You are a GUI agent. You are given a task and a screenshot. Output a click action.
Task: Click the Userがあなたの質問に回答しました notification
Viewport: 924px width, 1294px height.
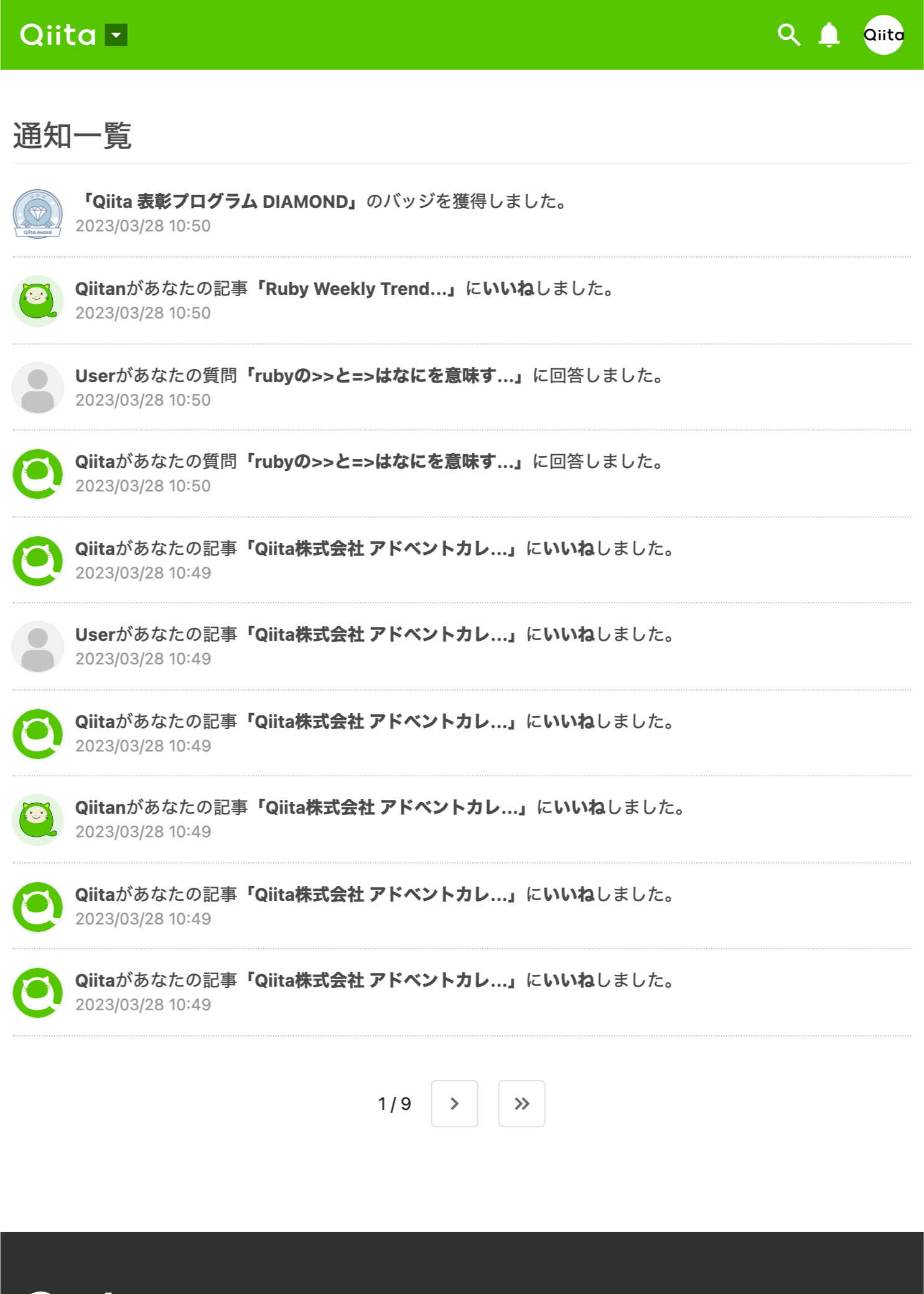click(x=367, y=375)
